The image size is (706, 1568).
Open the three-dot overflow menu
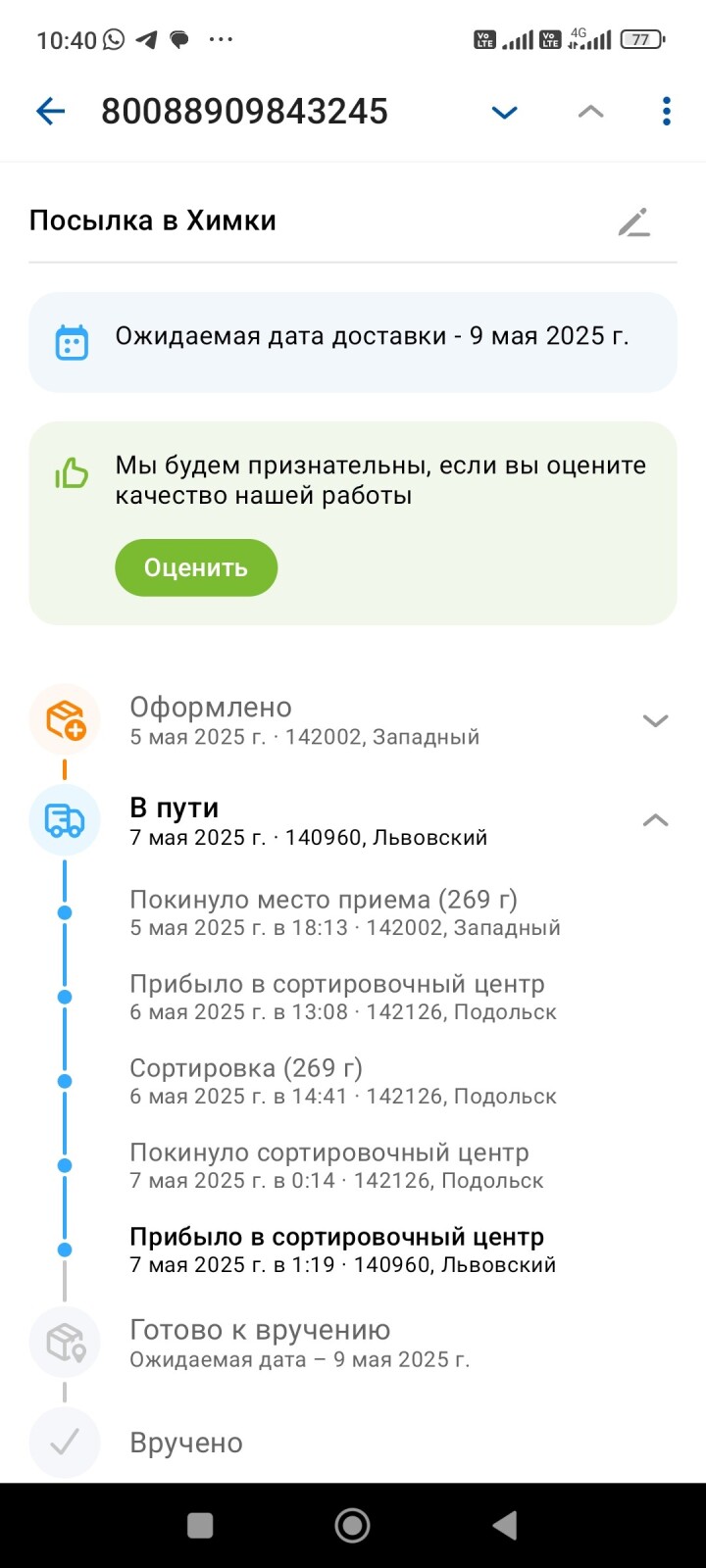pos(667,112)
